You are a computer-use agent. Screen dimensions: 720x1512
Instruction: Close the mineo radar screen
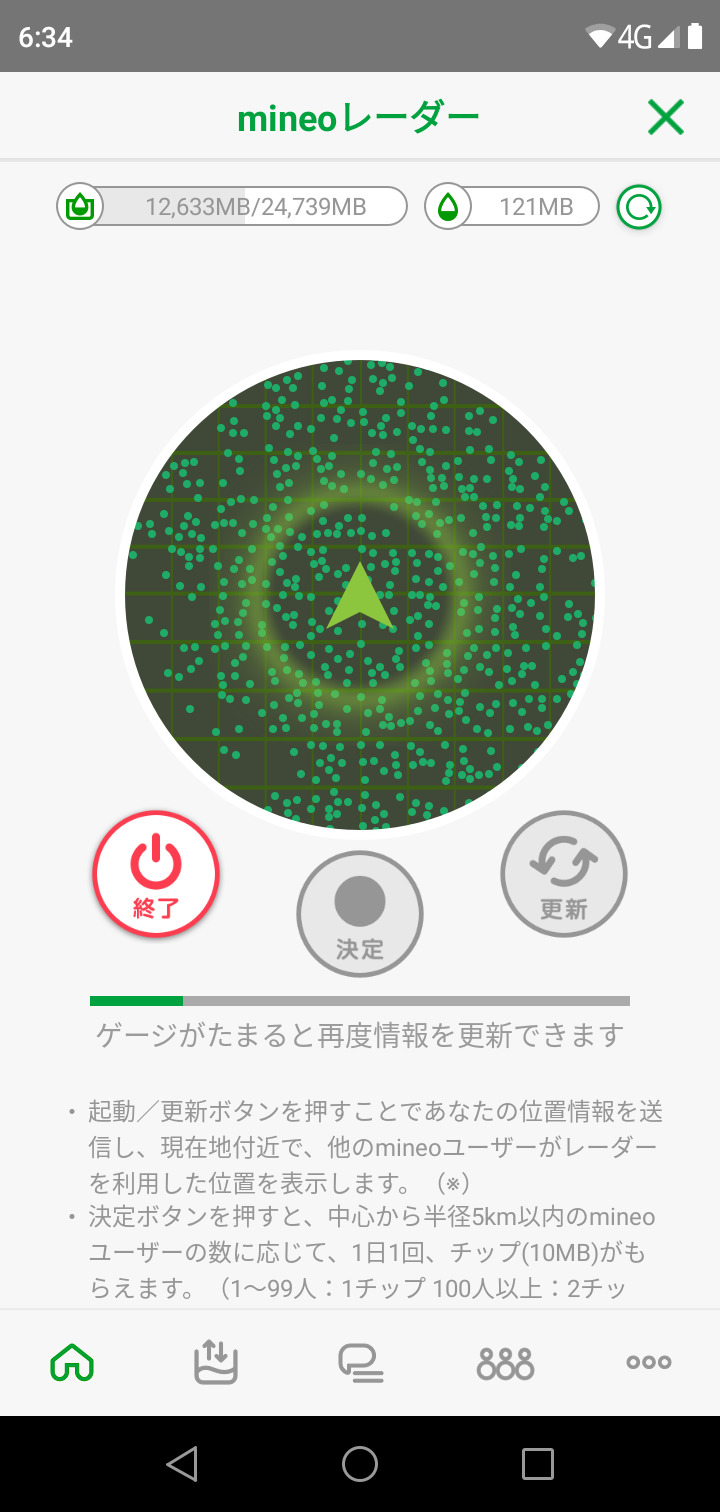coord(665,118)
